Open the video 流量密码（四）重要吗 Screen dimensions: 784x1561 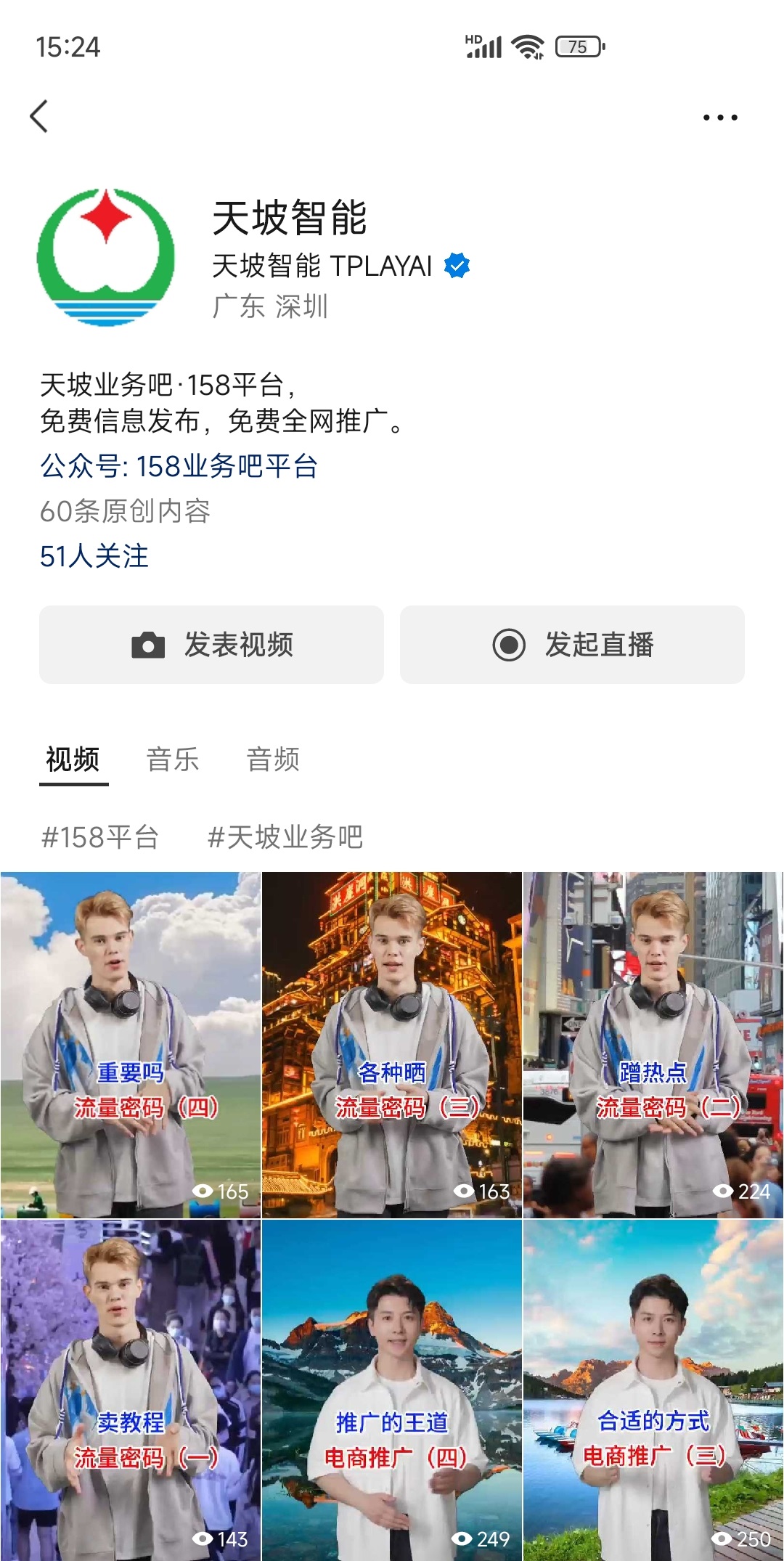[131, 1044]
